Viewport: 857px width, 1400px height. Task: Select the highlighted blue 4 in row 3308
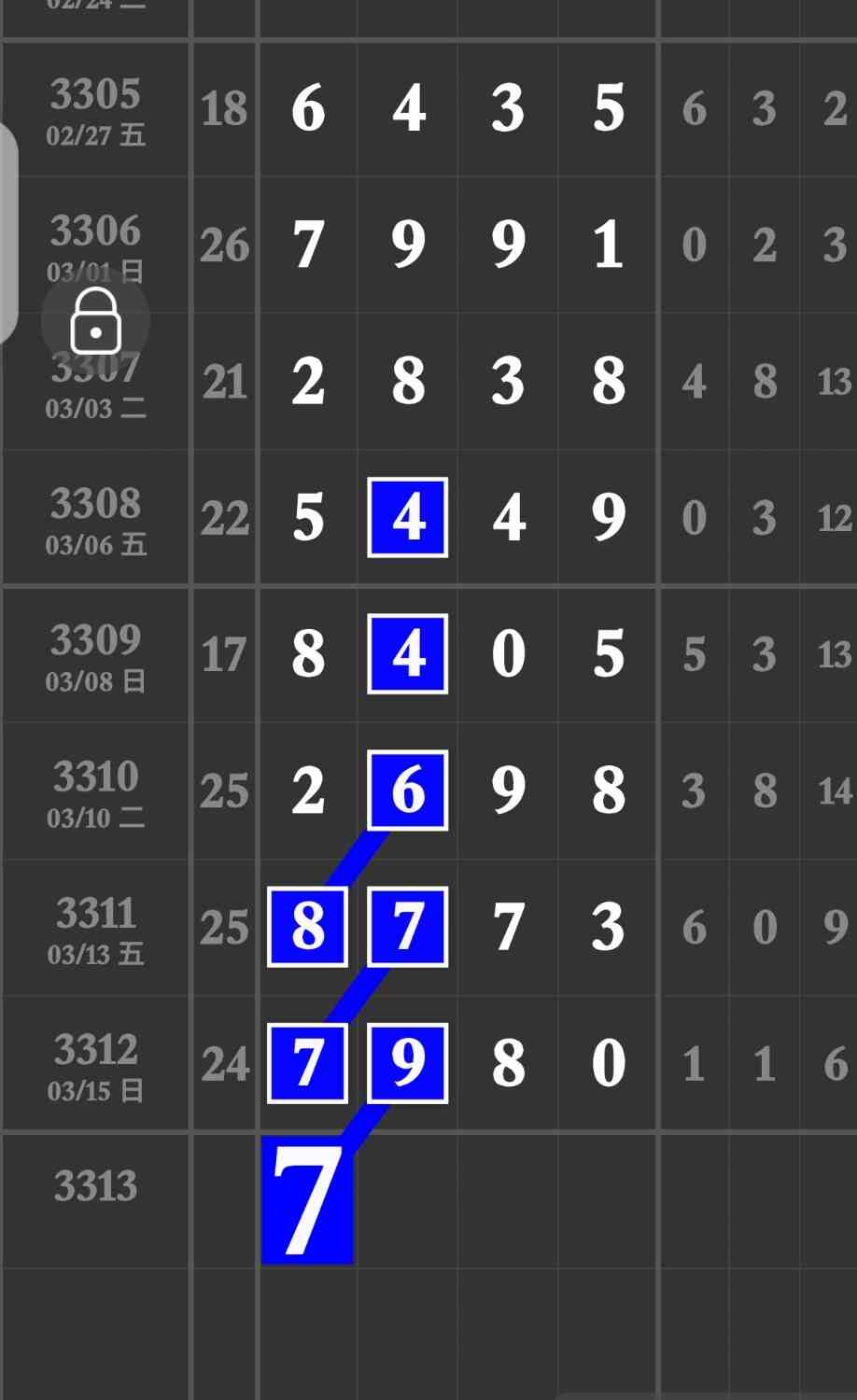point(406,517)
